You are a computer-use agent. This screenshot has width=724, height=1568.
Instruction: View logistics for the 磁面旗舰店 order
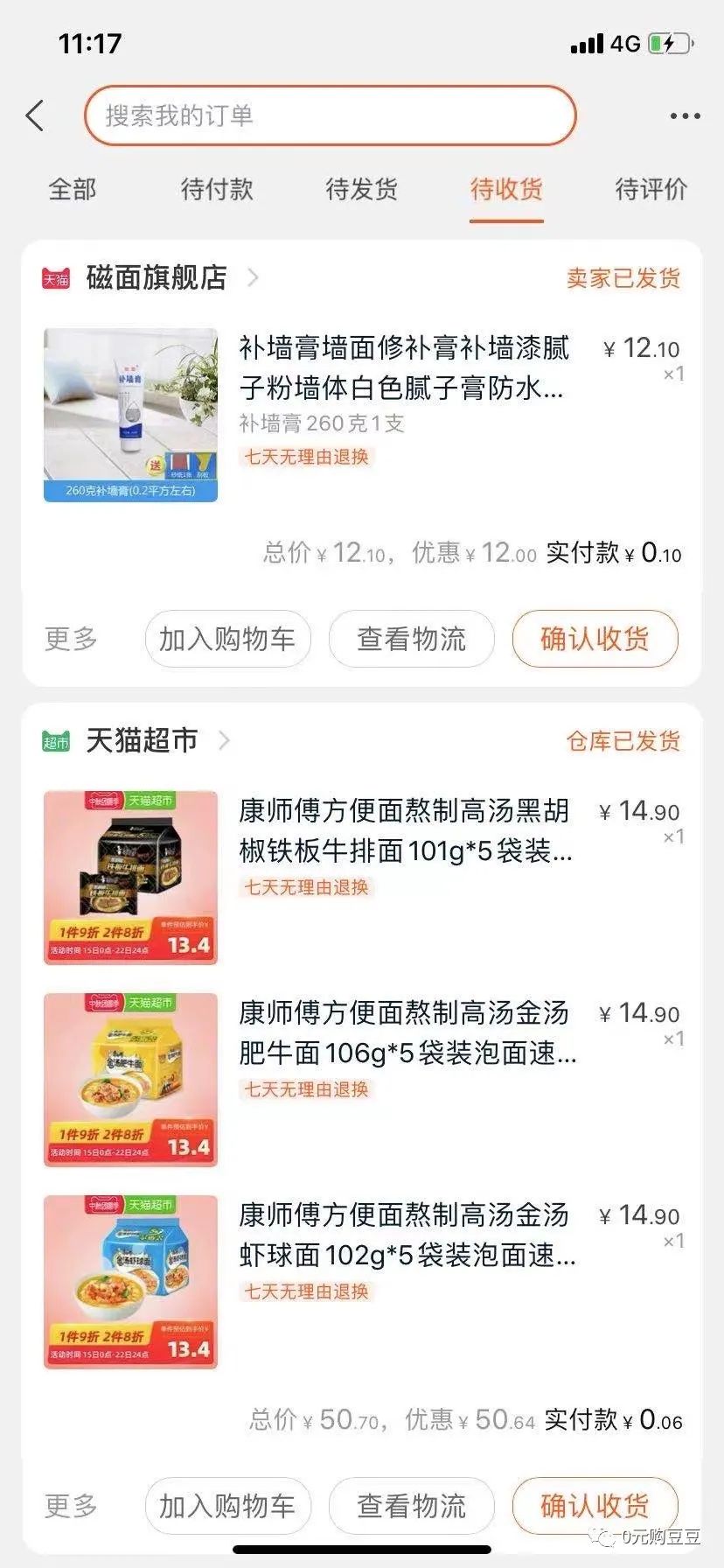coord(411,639)
